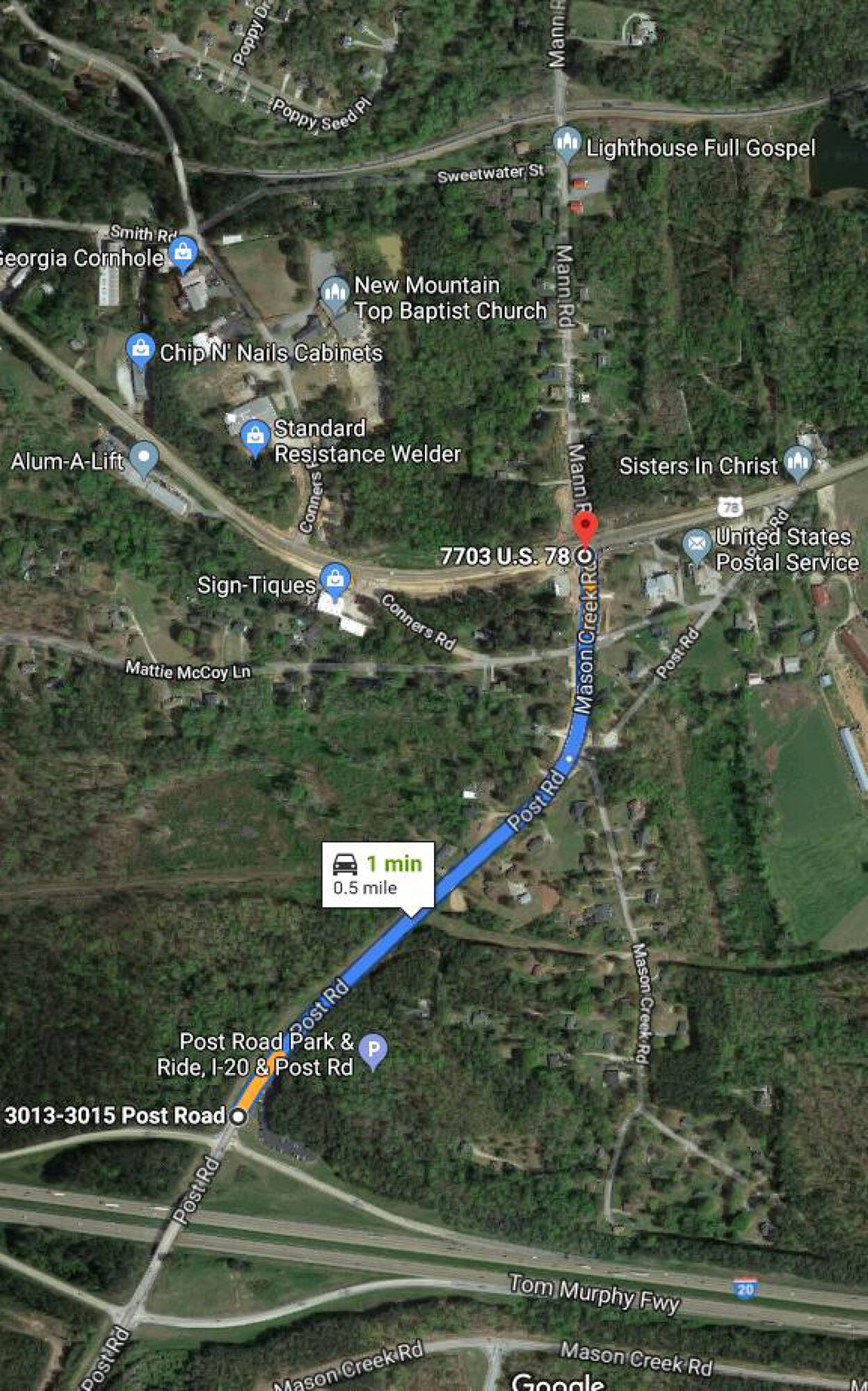Open the Lighthouse Full Gospel place marker
Viewport: 868px width, 1391px height.
567,143
